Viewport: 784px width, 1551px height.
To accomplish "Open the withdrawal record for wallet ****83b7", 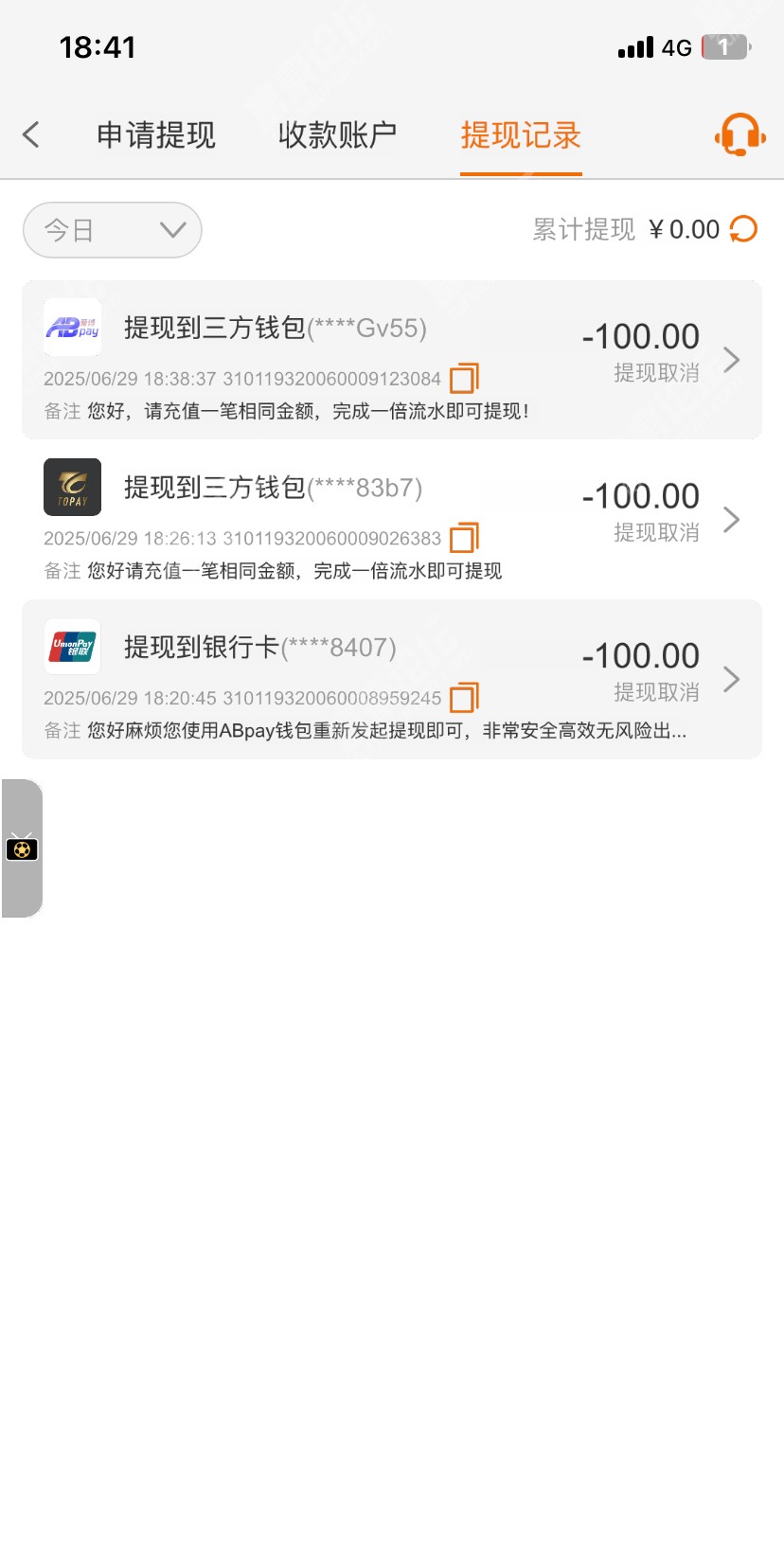I will point(392,520).
